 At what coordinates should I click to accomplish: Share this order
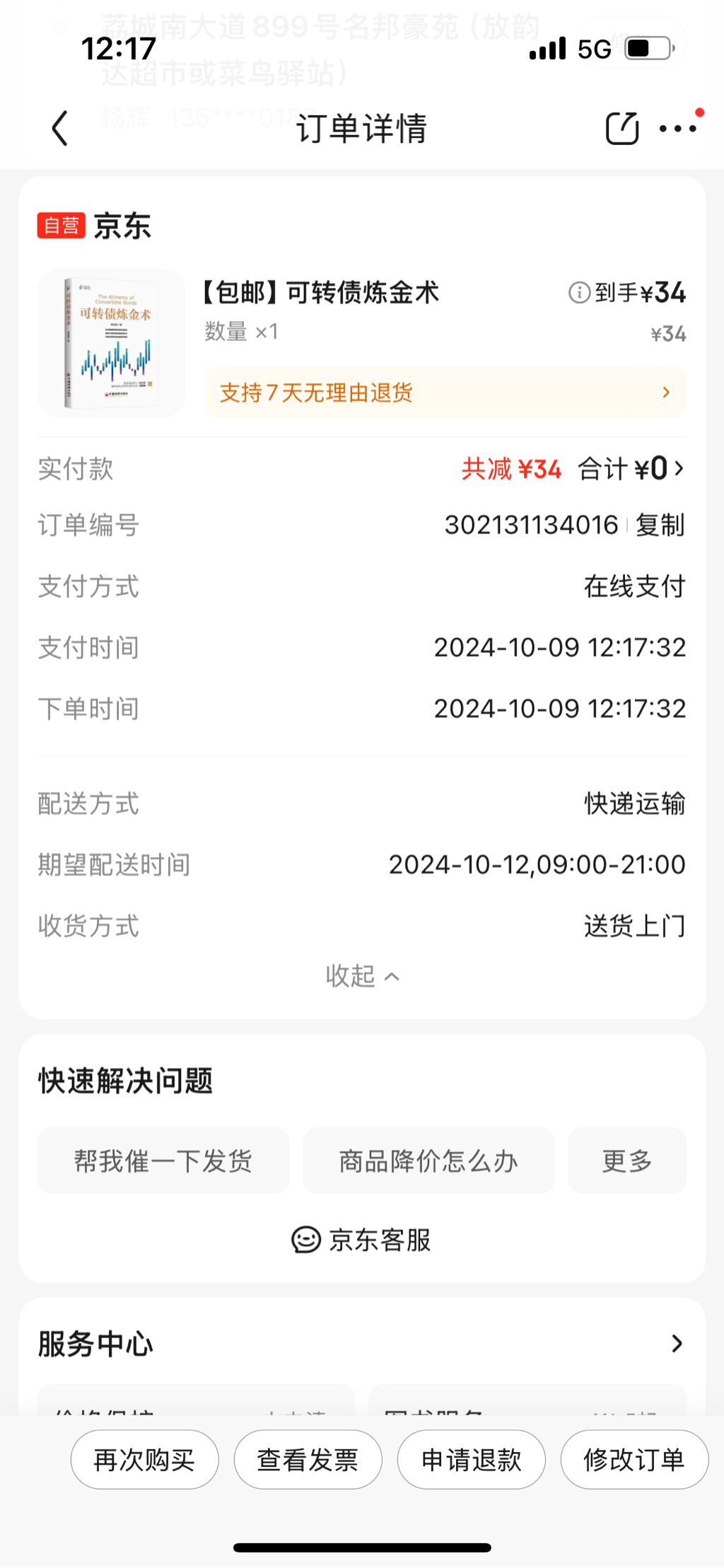click(621, 129)
